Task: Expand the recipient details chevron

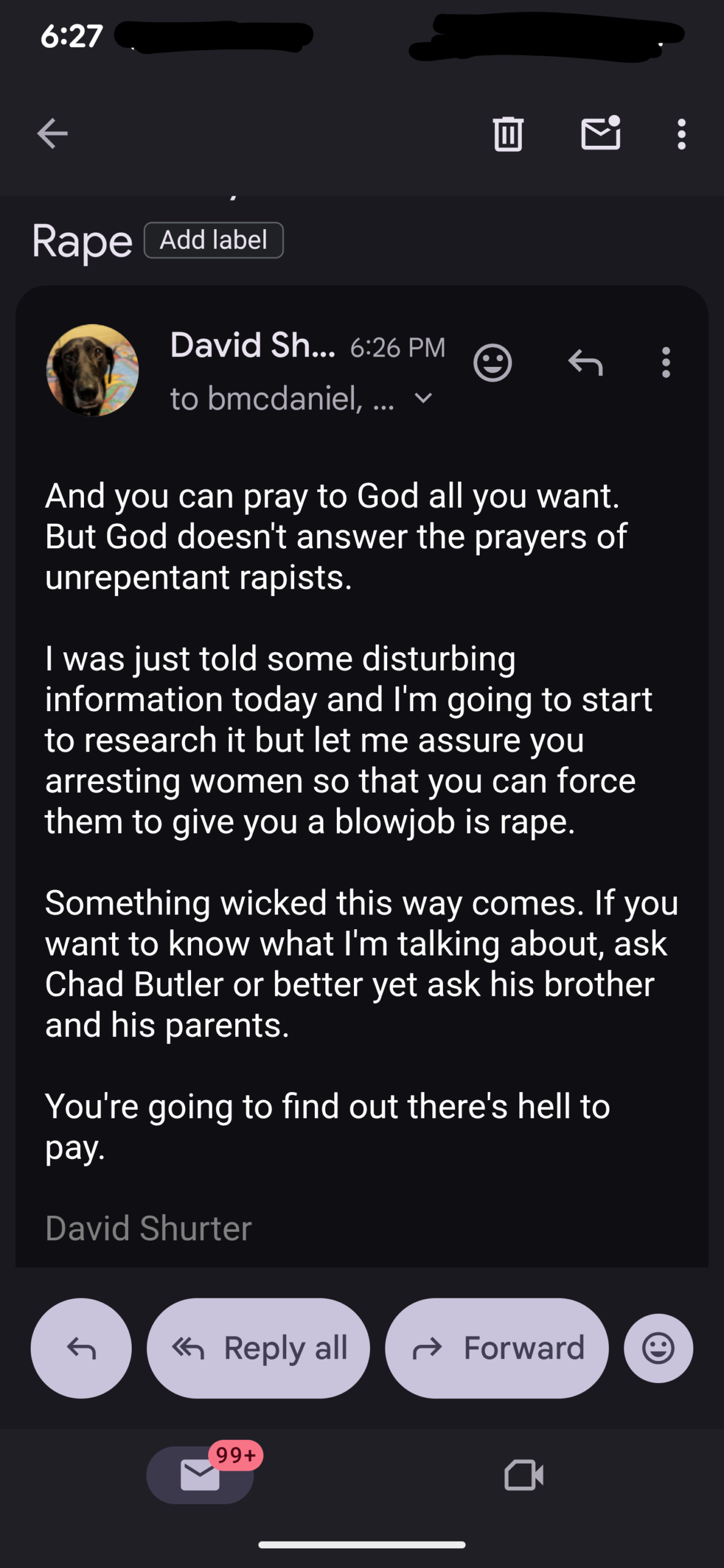Action: (x=423, y=399)
